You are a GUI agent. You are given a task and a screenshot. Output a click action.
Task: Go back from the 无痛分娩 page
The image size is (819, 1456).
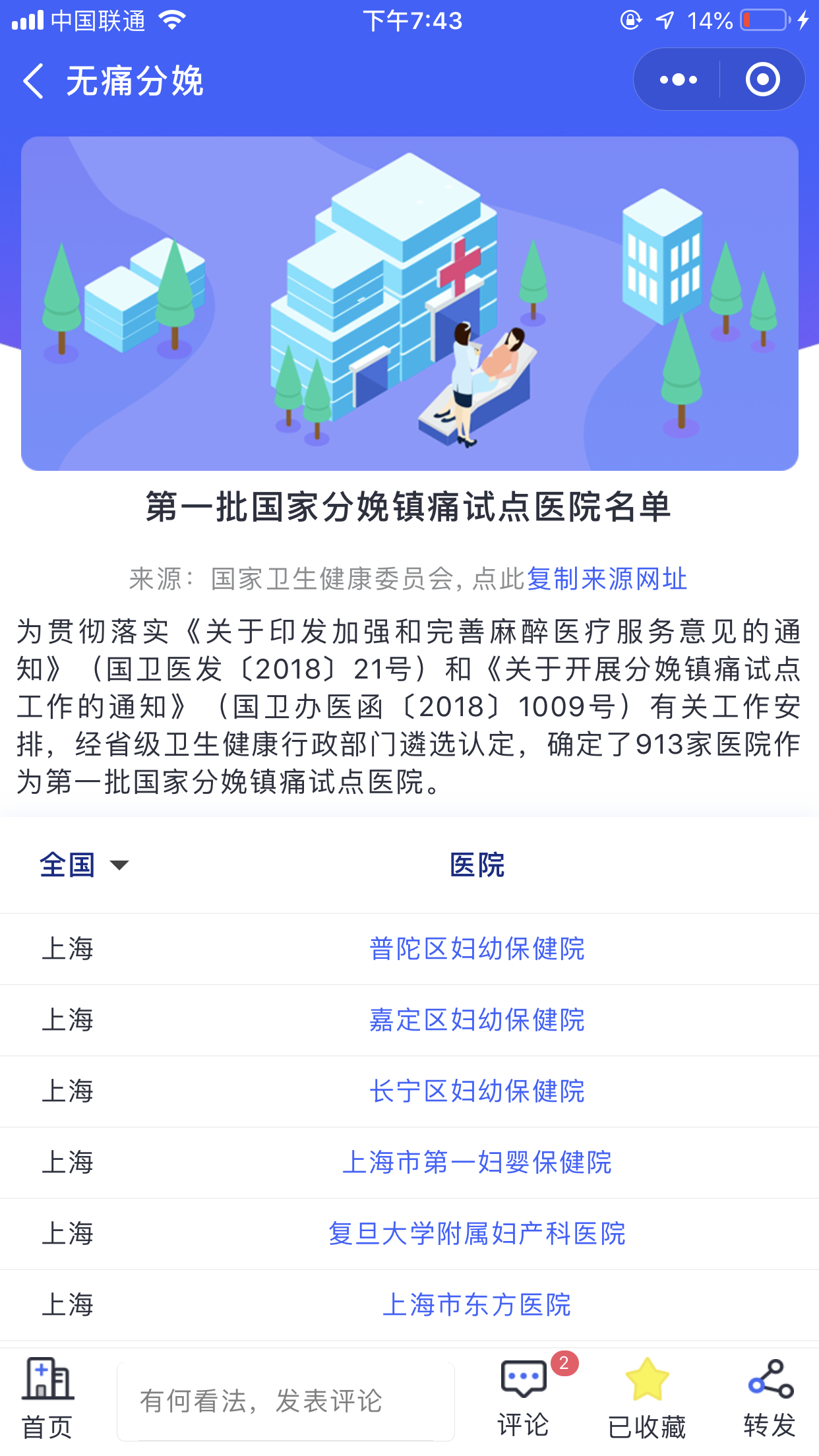coord(33,81)
